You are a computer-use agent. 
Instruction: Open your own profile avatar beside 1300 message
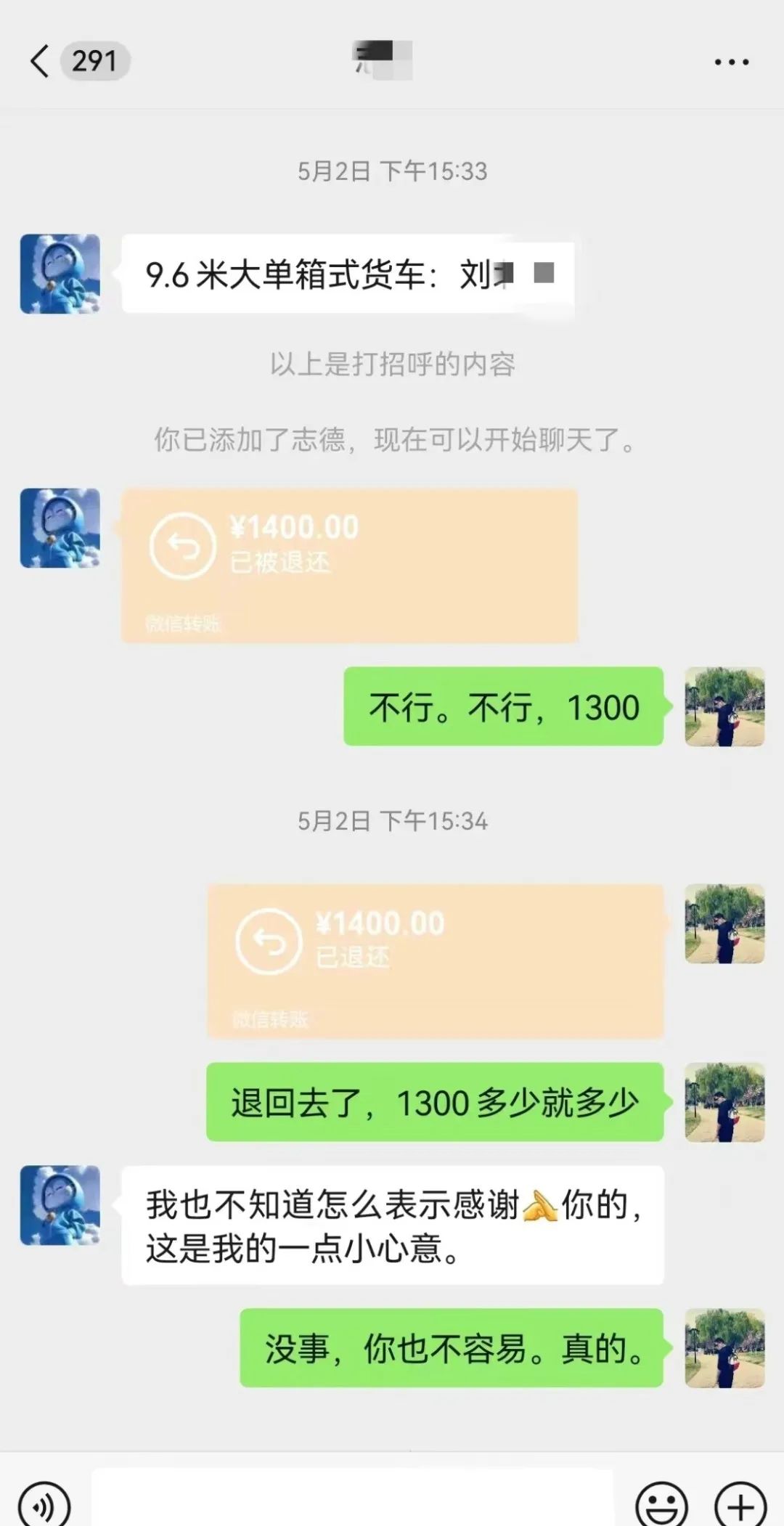tap(724, 708)
